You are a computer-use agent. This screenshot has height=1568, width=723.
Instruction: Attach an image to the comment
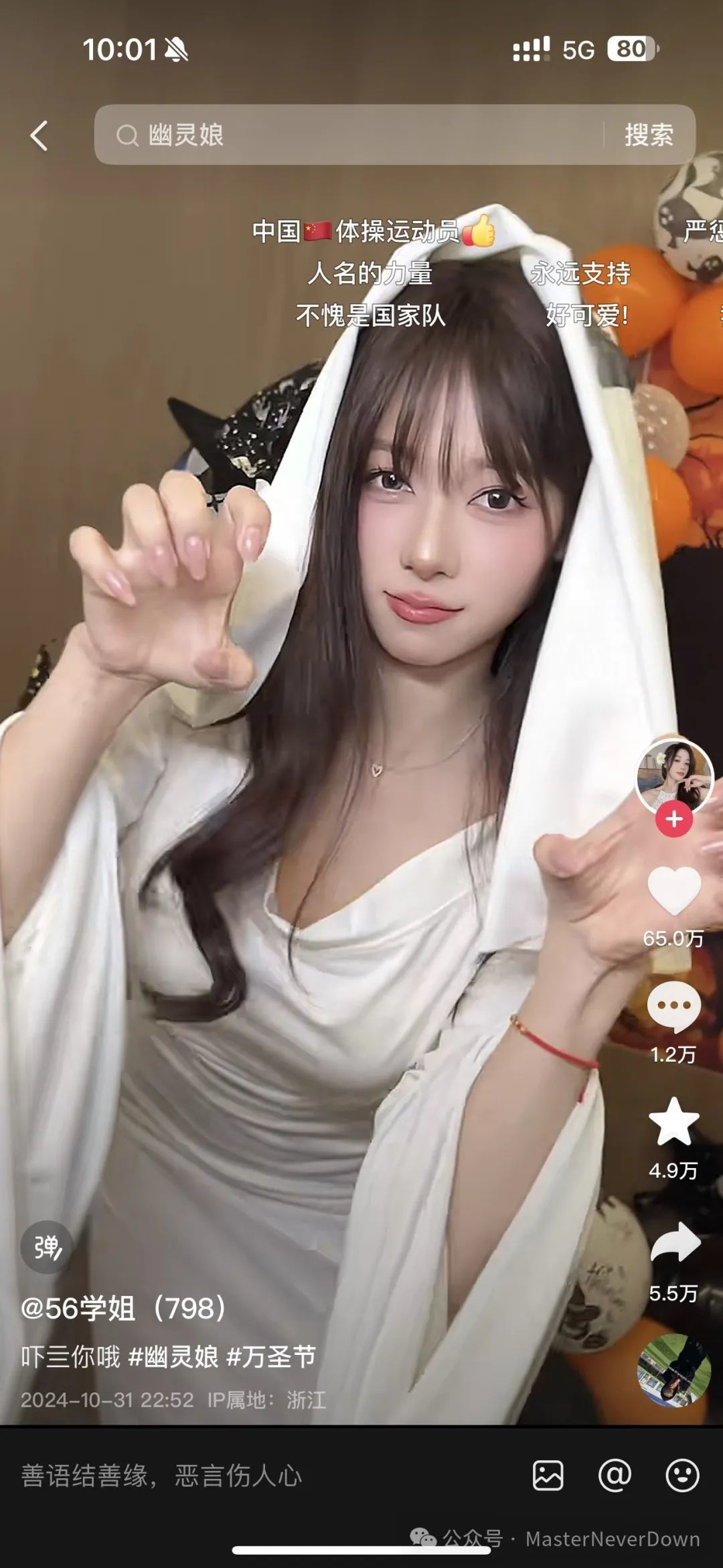click(x=548, y=1476)
